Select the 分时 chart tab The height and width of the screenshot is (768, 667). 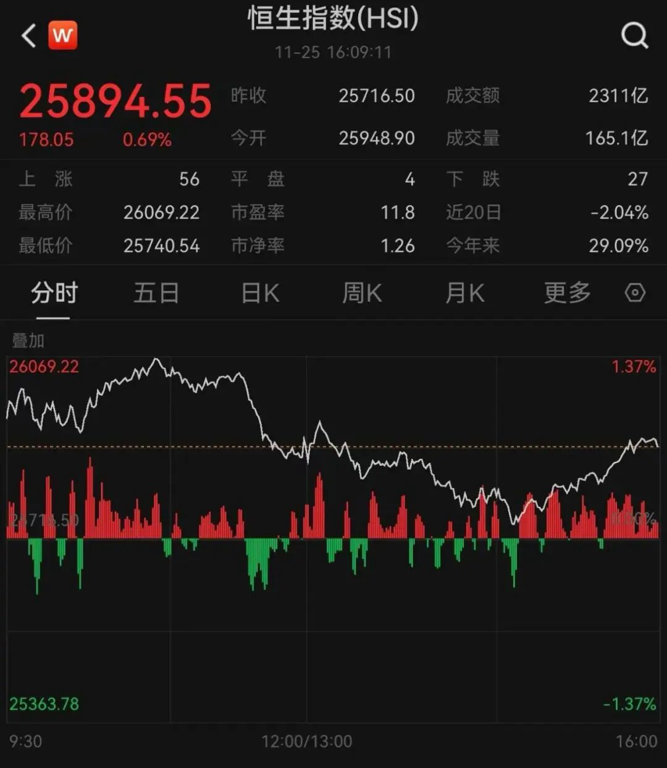coord(54,293)
